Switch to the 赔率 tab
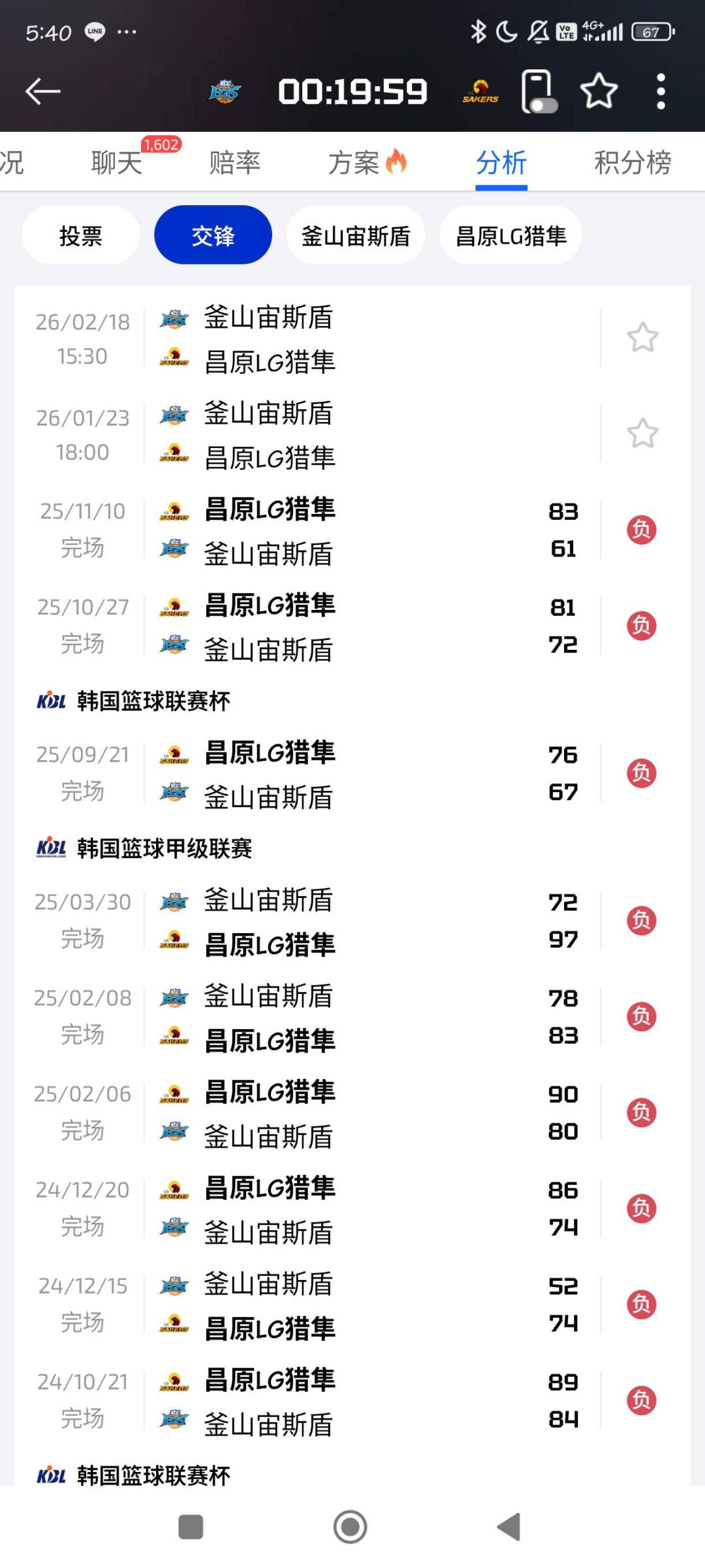Image resolution: width=705 pixels, height=1568 pixels. [234, 163]
